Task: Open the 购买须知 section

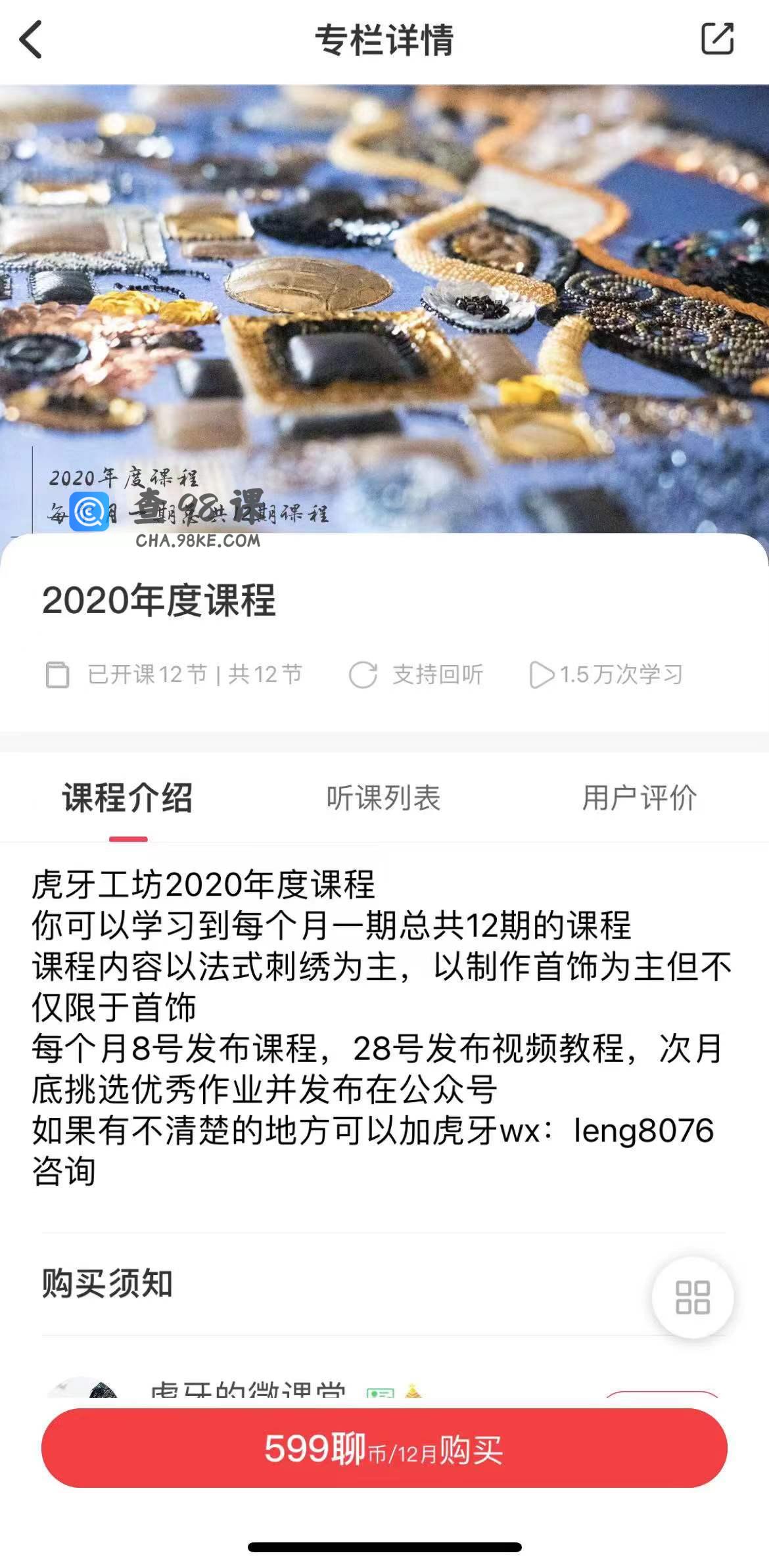Action: click(384, 1283)
